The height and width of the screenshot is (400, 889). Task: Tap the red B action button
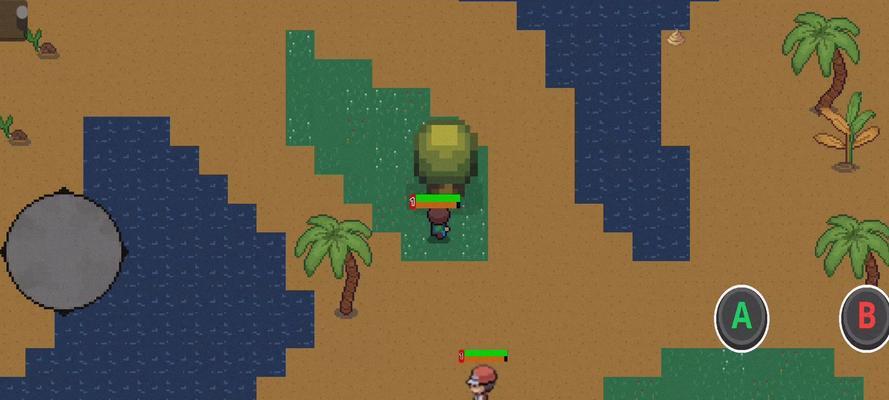tap(866, 318)
